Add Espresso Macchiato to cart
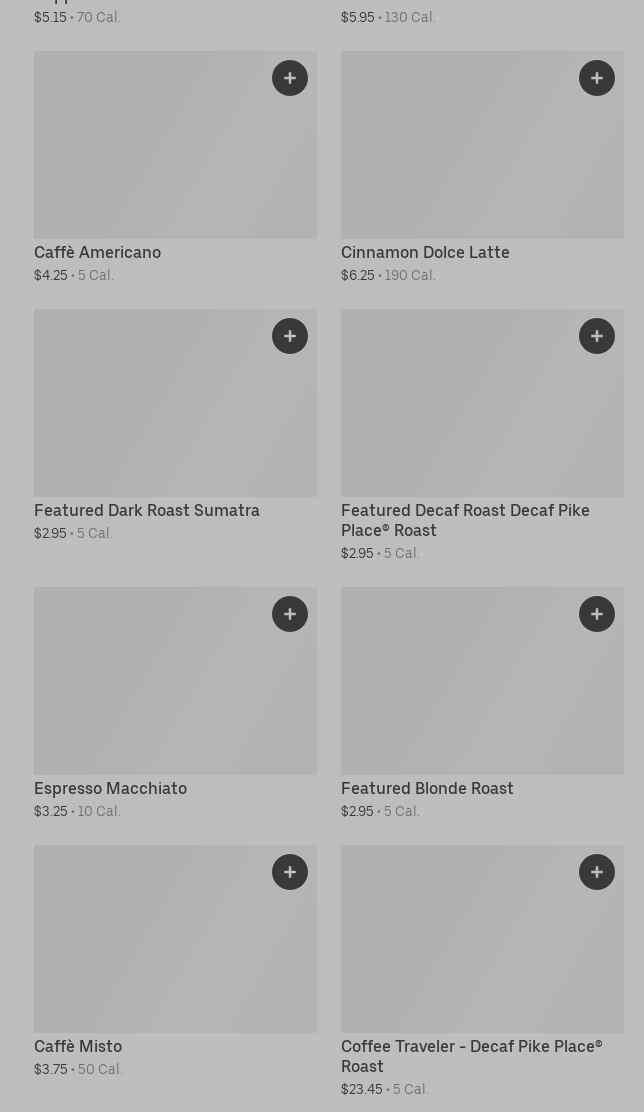Viewport: 644px width, 1112px height. coord(290,614)
